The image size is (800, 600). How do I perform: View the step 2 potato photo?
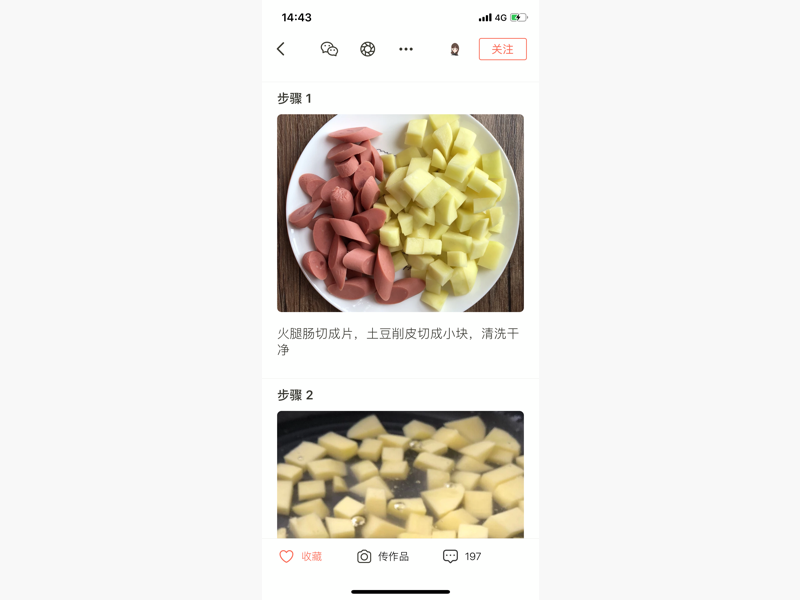point(400,474)
